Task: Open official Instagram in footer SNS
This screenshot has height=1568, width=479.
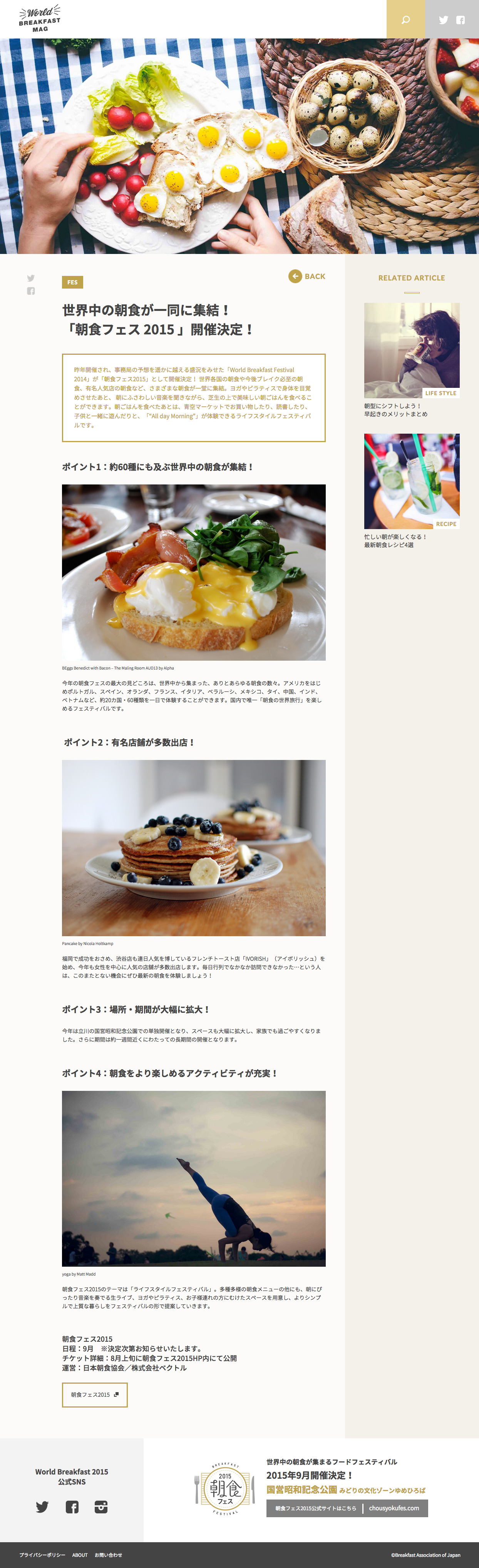Action: 101,1507
